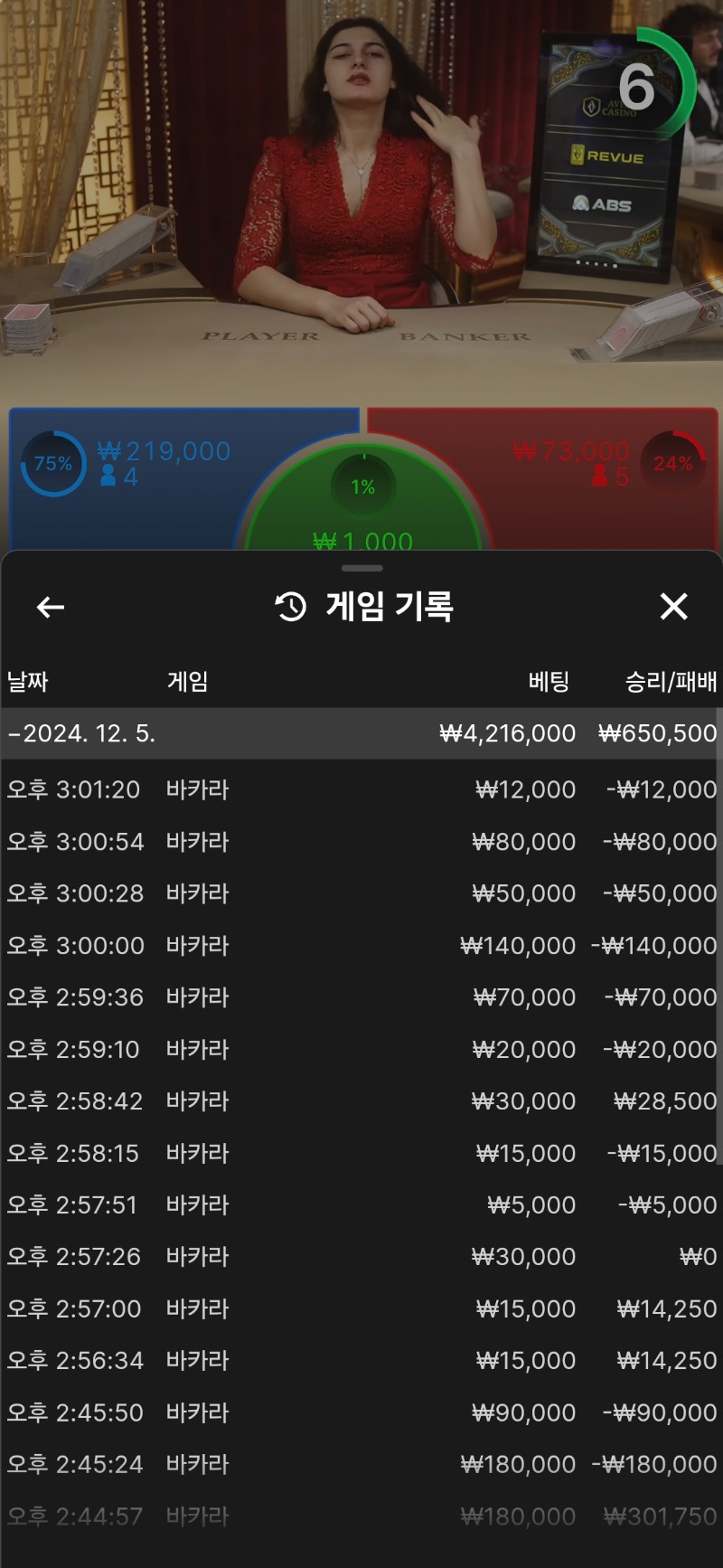The width and height of the screenshot is (723, 1568).
Task: Open the 오후 2:45:24 바카라 record
Action: tap(361, 1465)
